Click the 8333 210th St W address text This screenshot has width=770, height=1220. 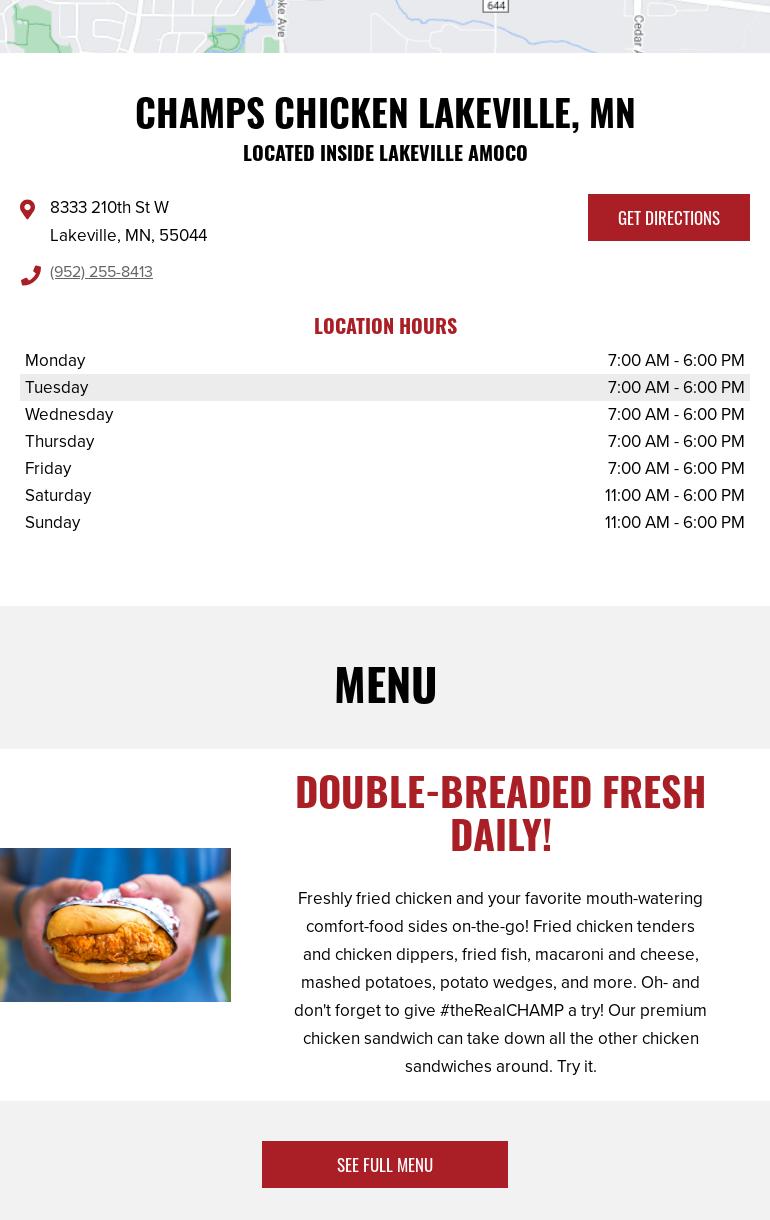[x=109, y=207]
